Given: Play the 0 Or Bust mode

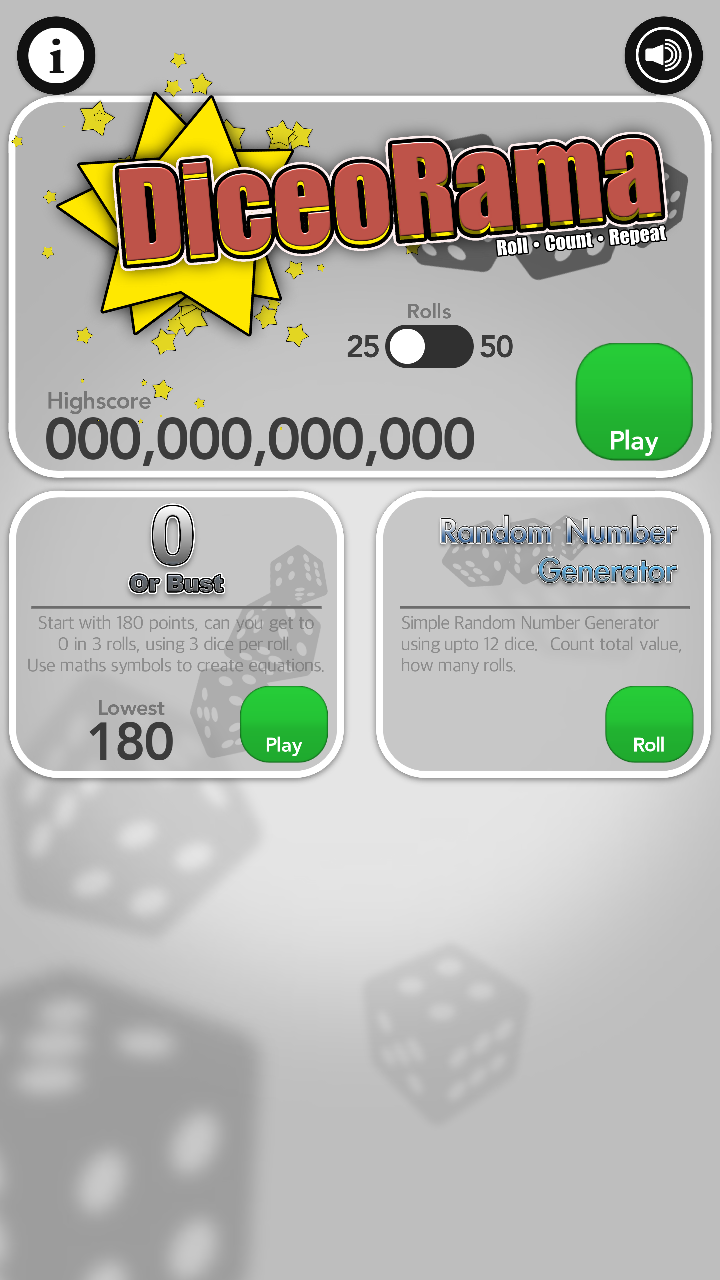Looking at the screenshot, I should [x=284, y=724].
